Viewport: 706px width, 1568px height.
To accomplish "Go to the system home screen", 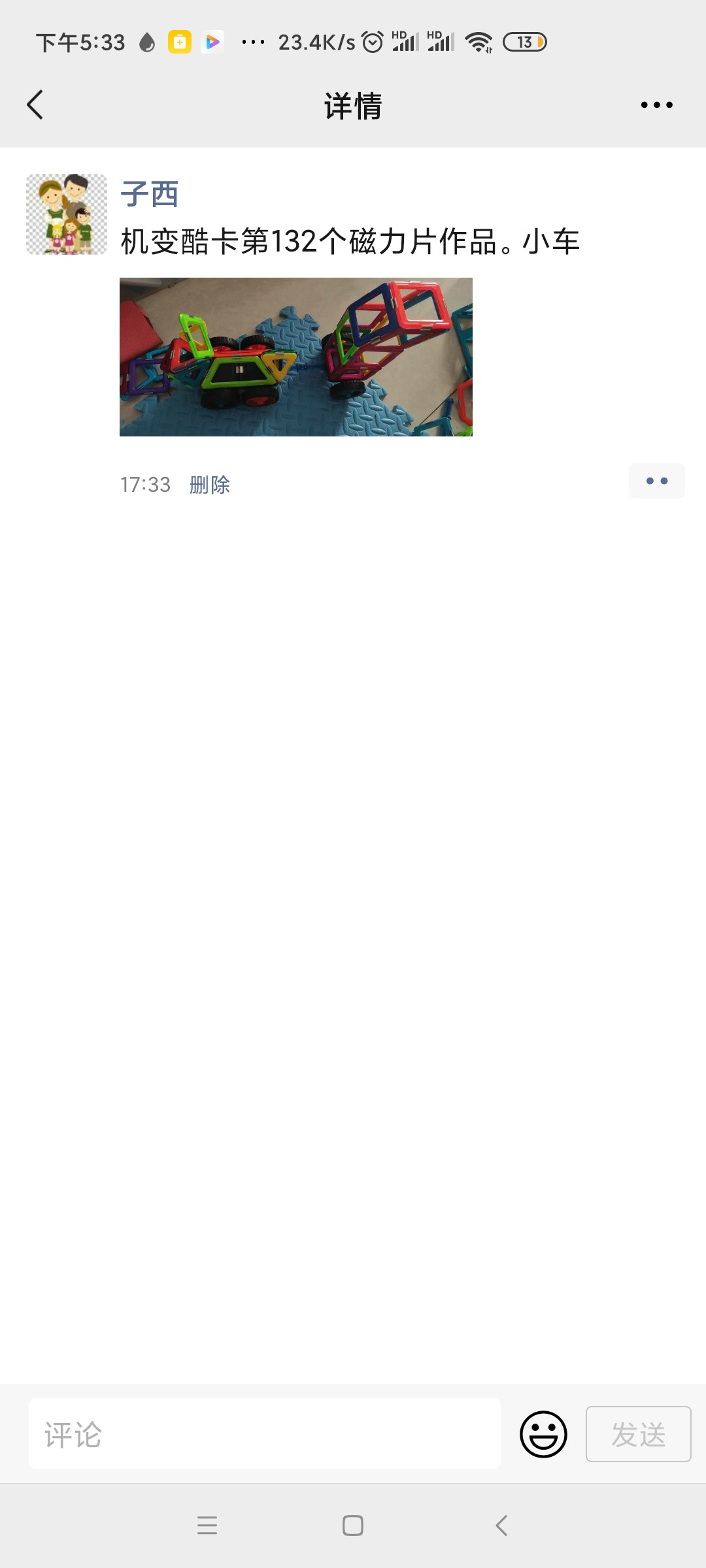I will click(x=353, y=1526).
